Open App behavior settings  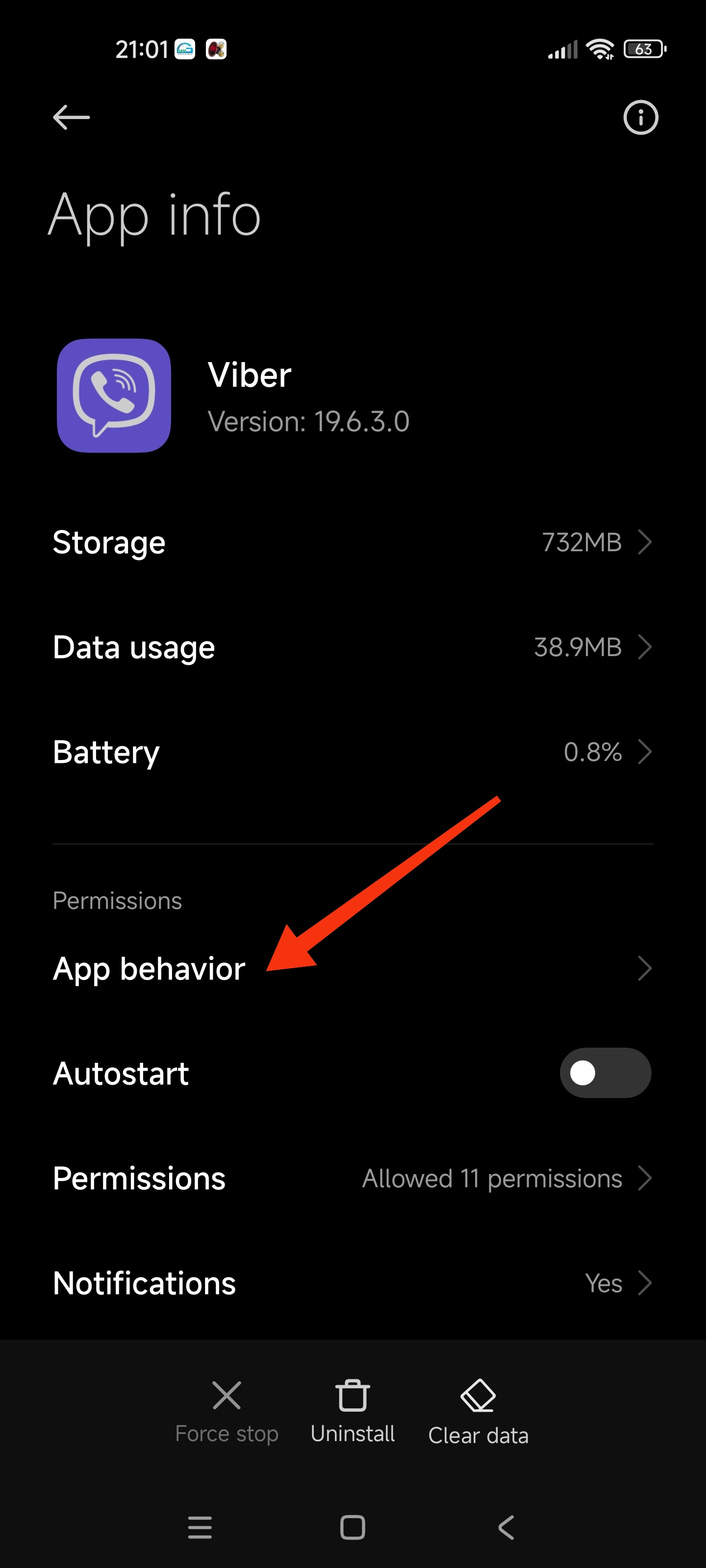pos(353,968)
